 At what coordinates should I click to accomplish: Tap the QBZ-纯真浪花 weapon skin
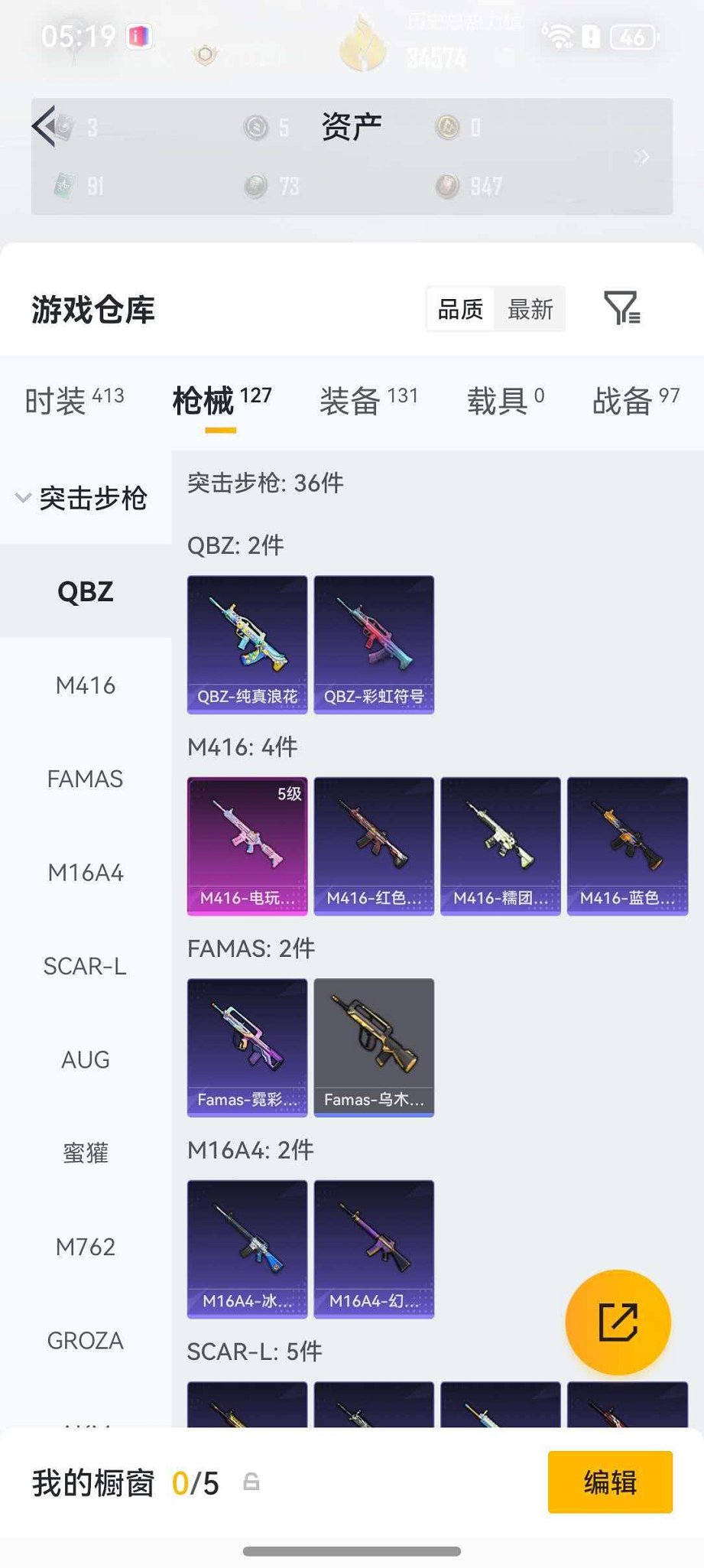click(246, 644)
